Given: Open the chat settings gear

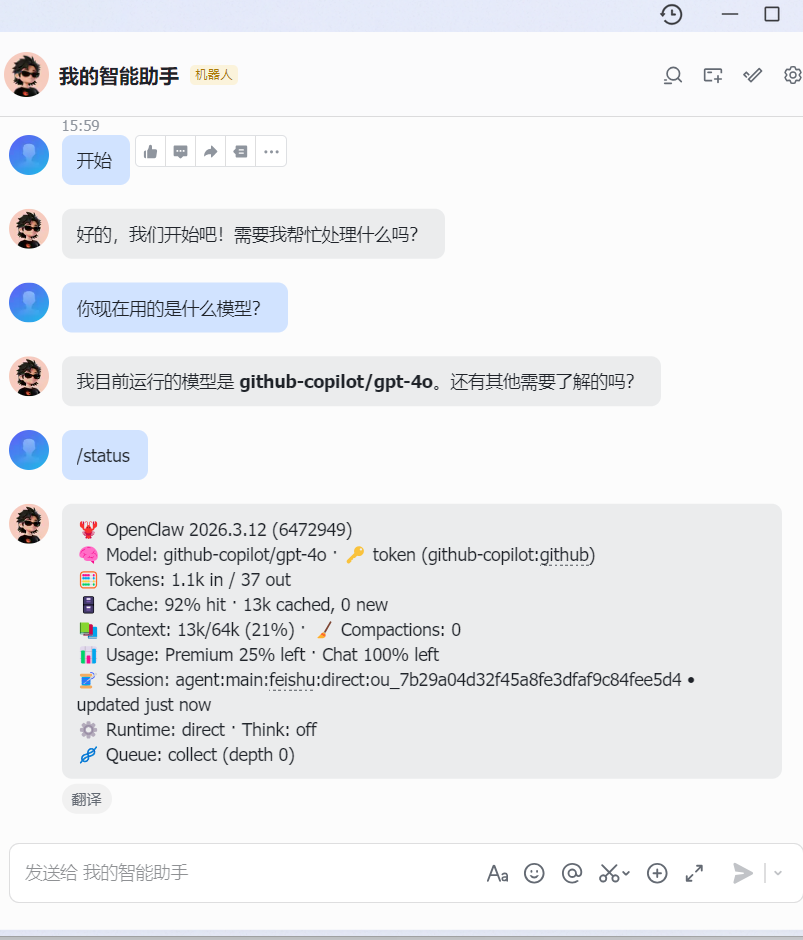Looking at the screenshot, I should point(793,75).
